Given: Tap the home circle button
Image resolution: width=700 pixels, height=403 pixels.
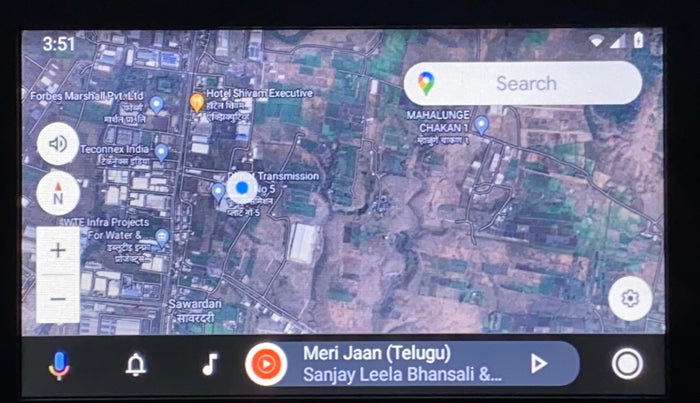Looking at the screenshot, I should tap(627, 364).
